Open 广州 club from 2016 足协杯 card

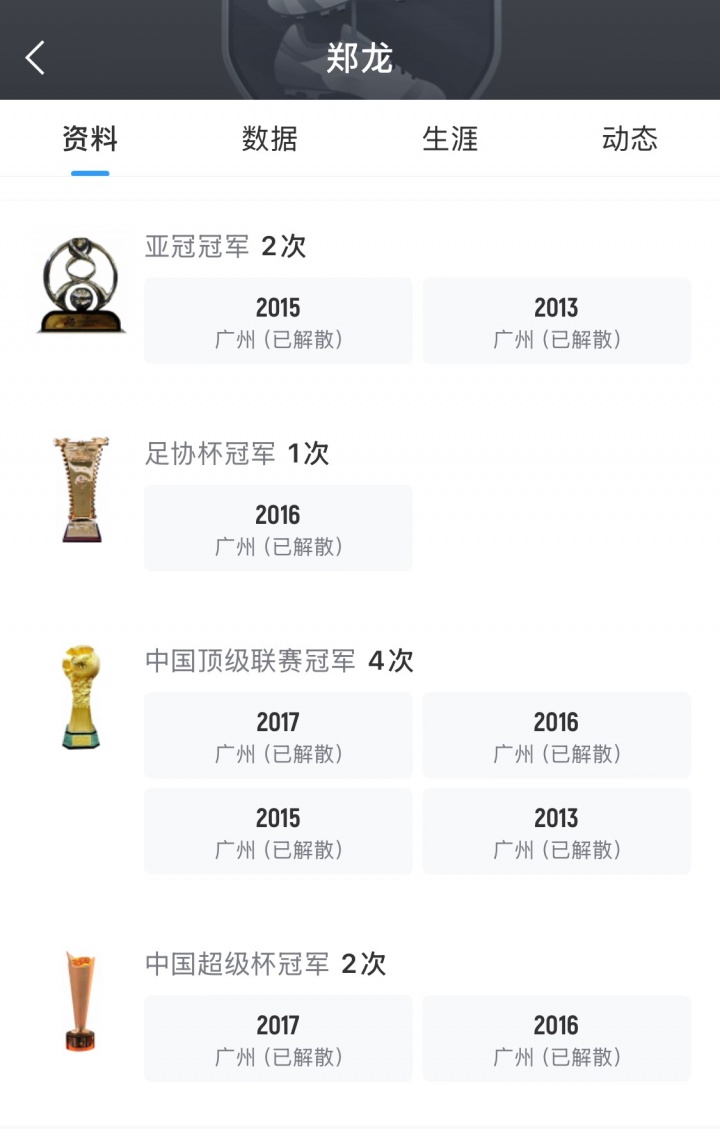point(278,528)
